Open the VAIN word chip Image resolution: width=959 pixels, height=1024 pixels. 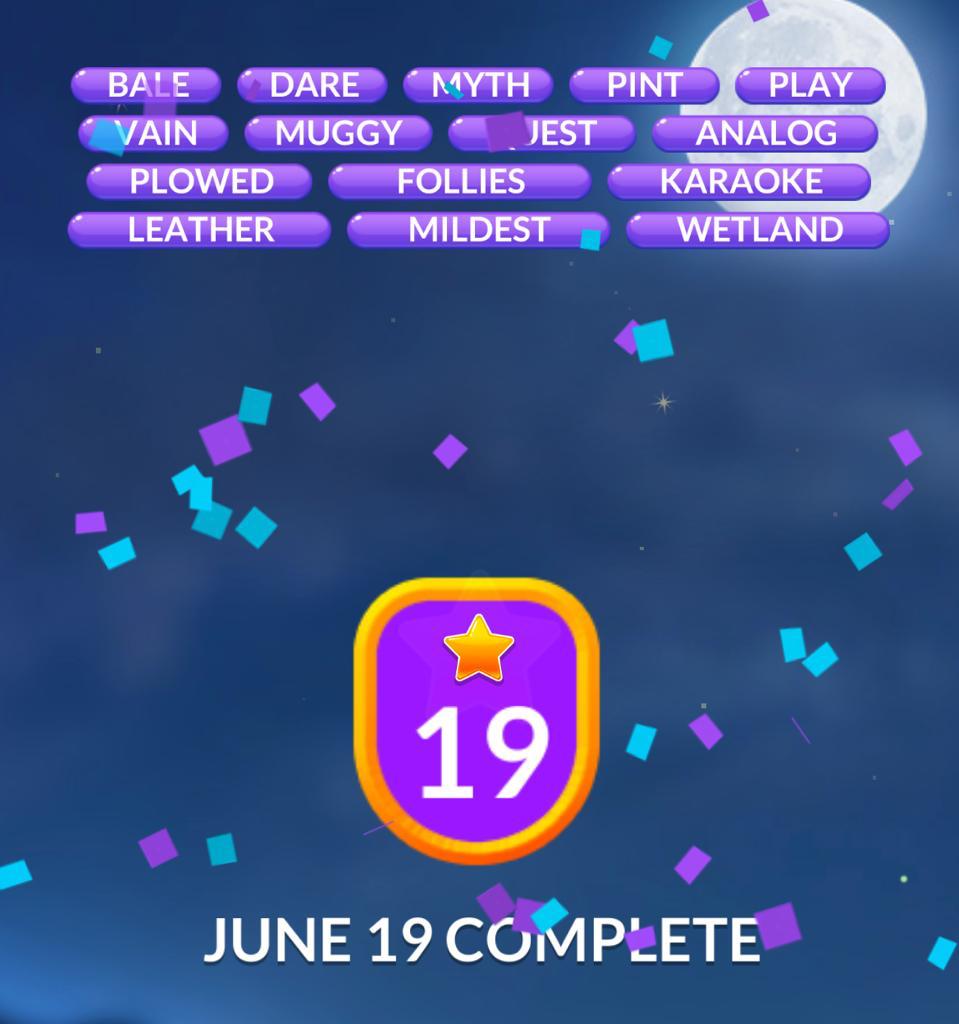[x=154, y=133]
